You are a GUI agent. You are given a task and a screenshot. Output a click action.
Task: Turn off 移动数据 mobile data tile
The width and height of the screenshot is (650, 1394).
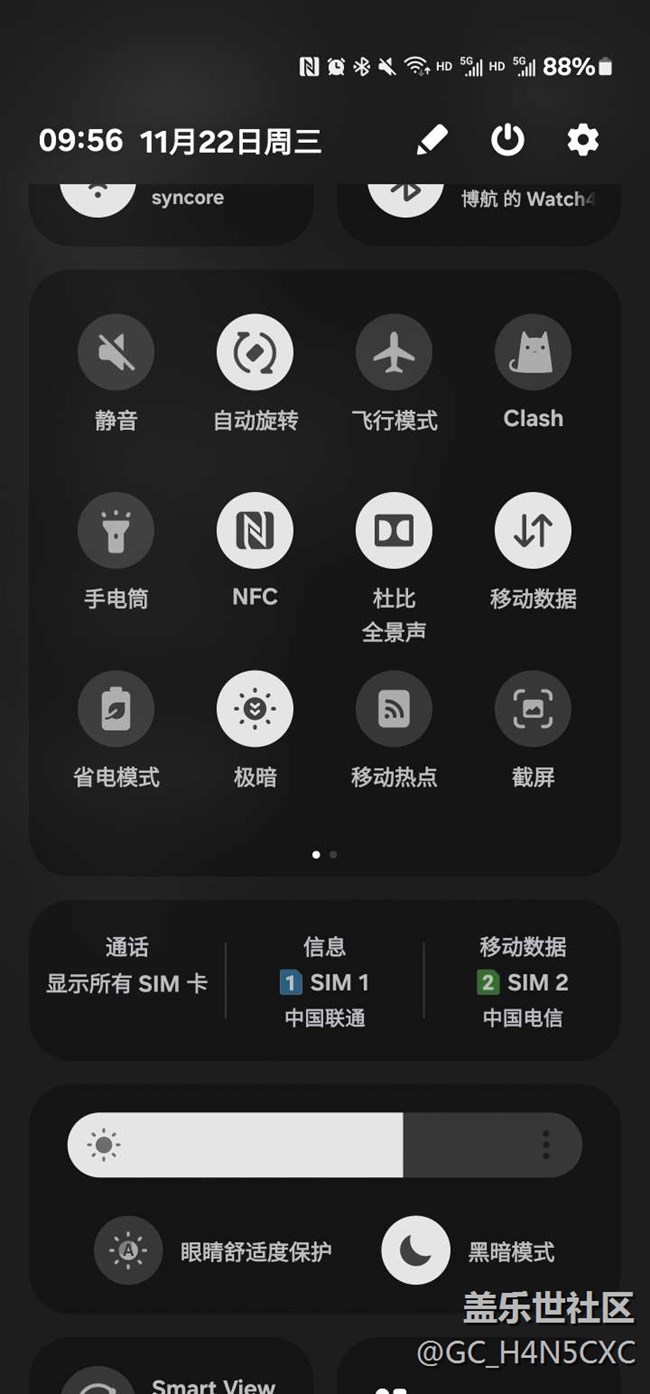click(x=533, y=531)
